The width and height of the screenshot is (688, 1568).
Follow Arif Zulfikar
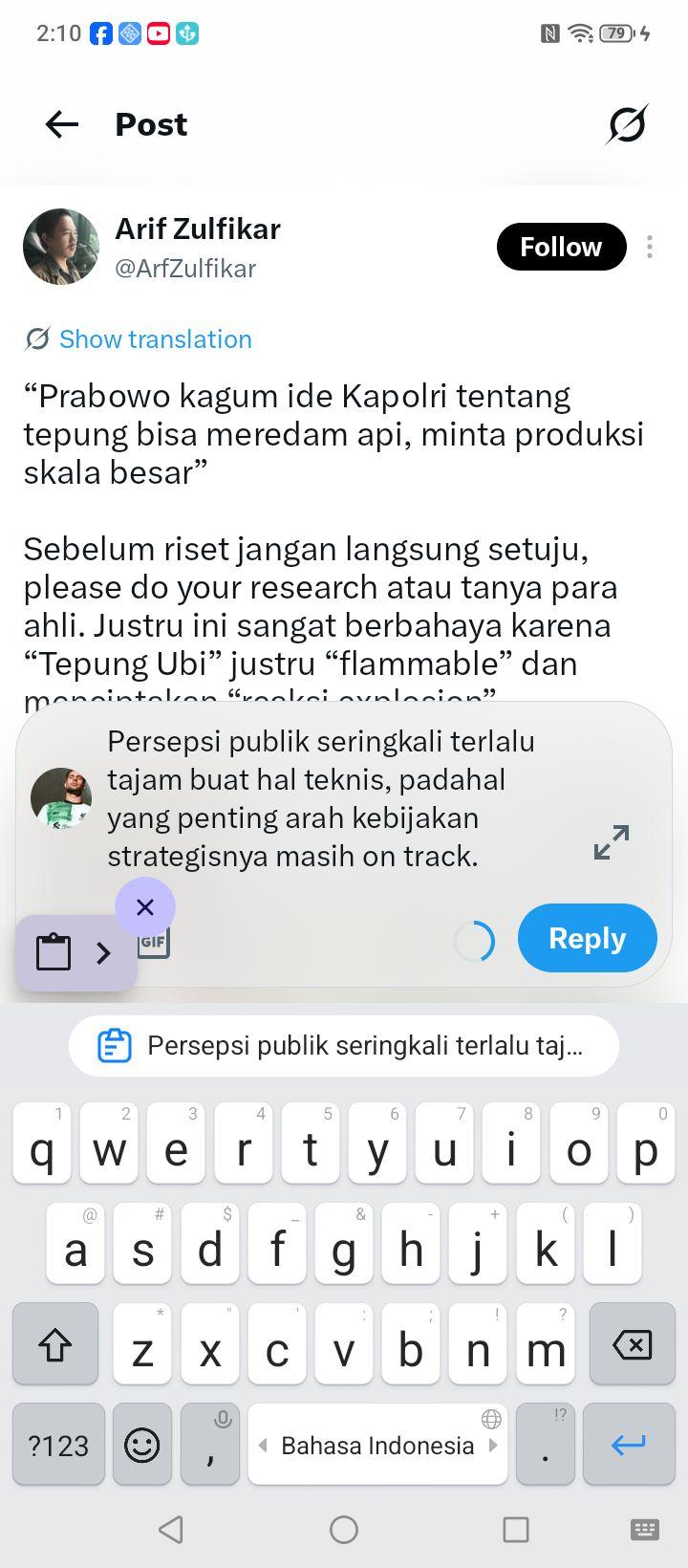(x=561, y=247)
